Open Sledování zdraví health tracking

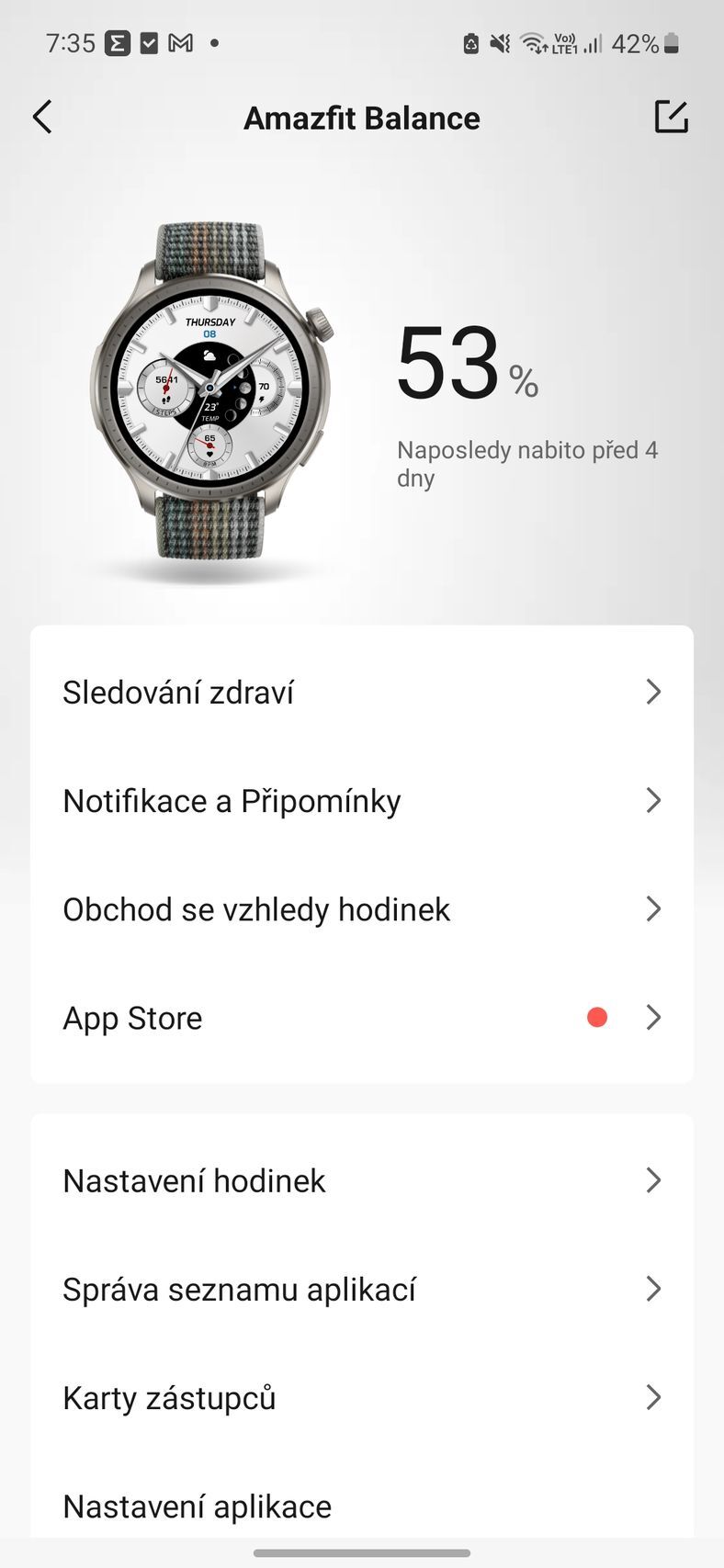[x=178, y=692]
